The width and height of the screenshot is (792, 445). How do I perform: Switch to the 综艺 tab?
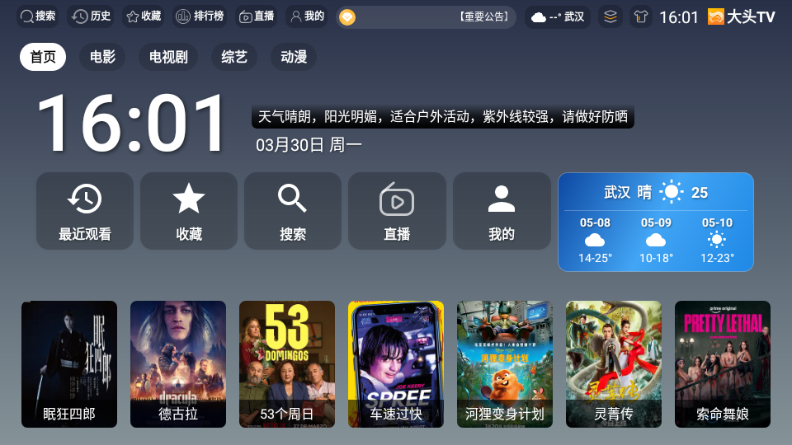[234, 57]
